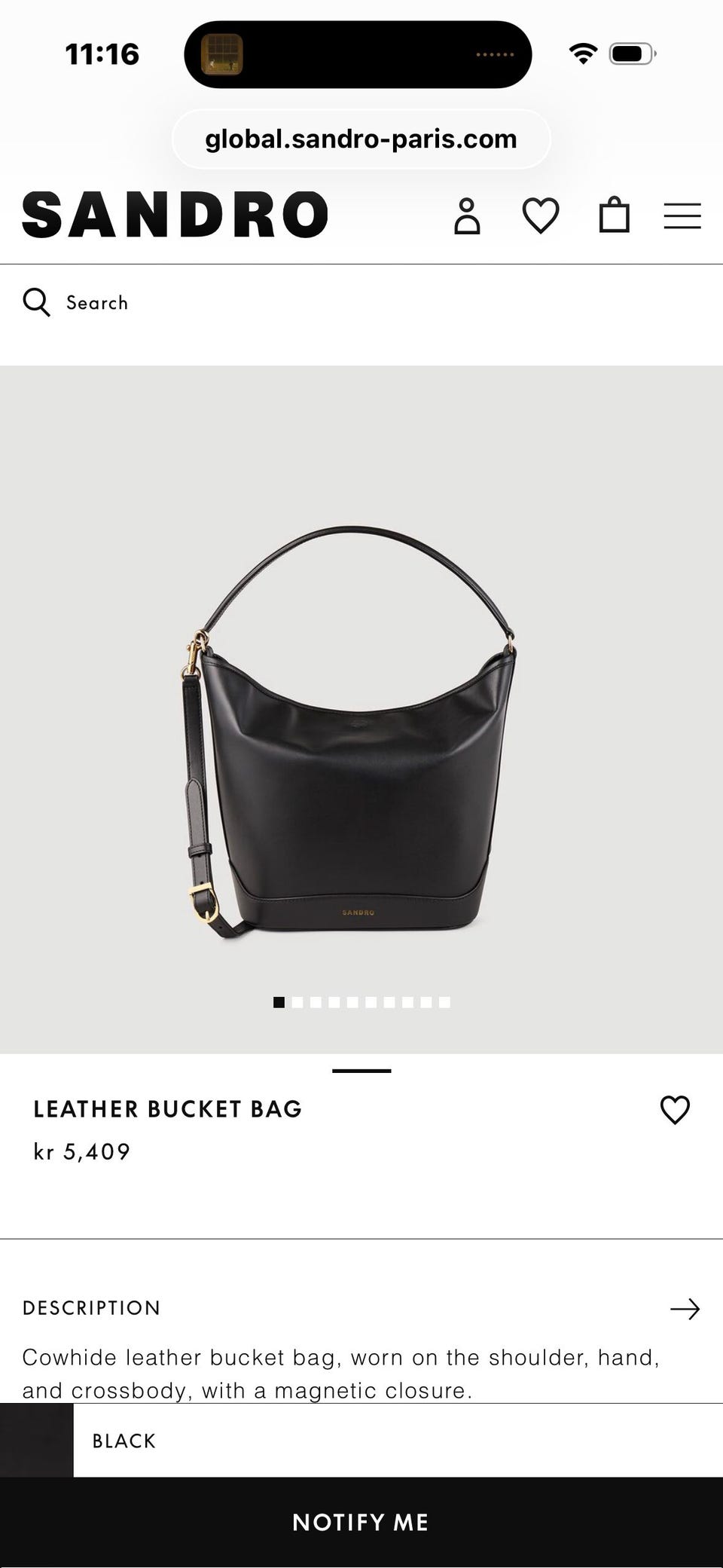
Task: Expand the Description arrow
Action: (685, 1310)
